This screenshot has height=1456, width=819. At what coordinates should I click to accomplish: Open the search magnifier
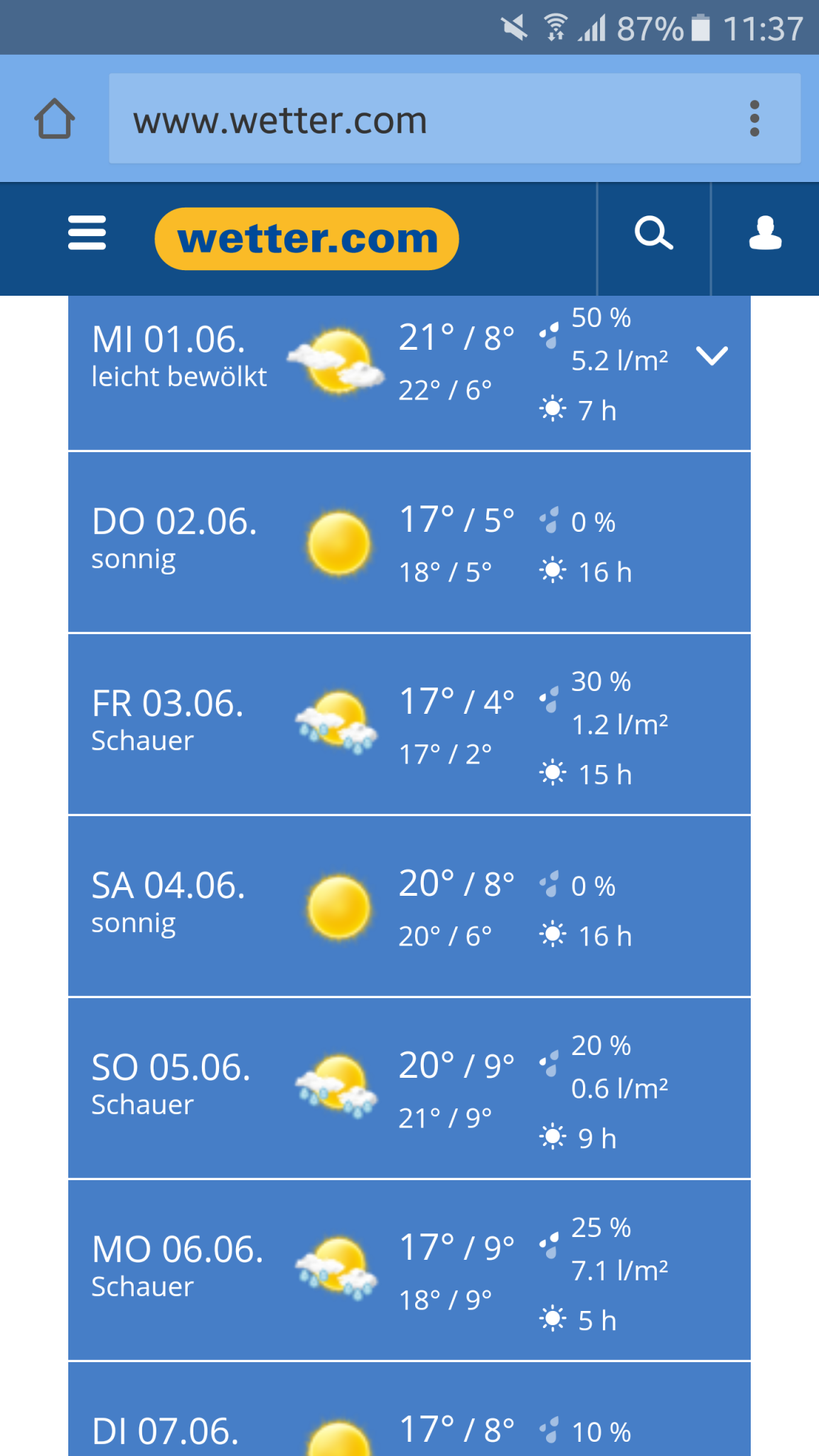654,233
